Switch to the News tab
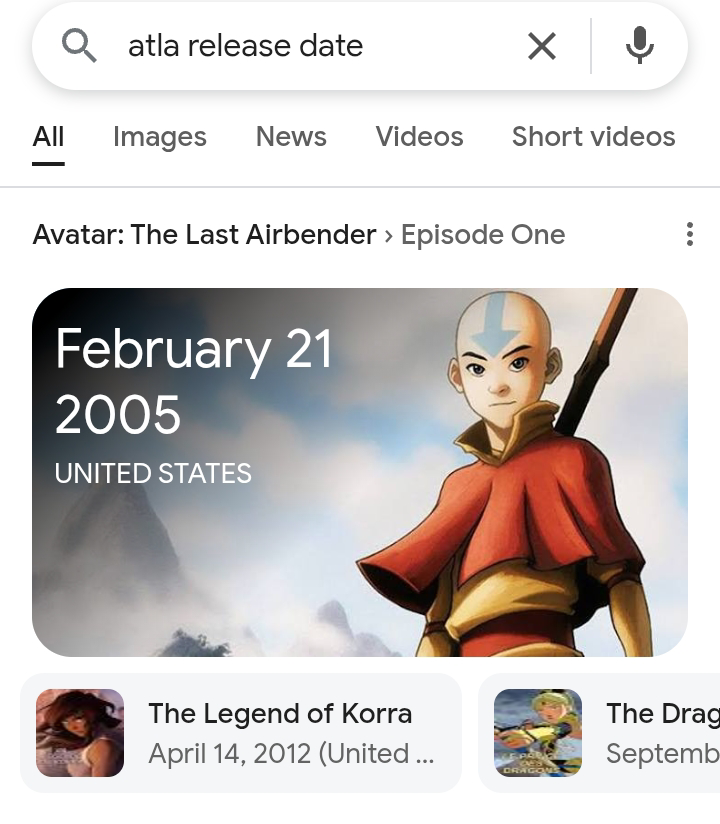Viewport: 720px width, 824px height. pos(291,137)
